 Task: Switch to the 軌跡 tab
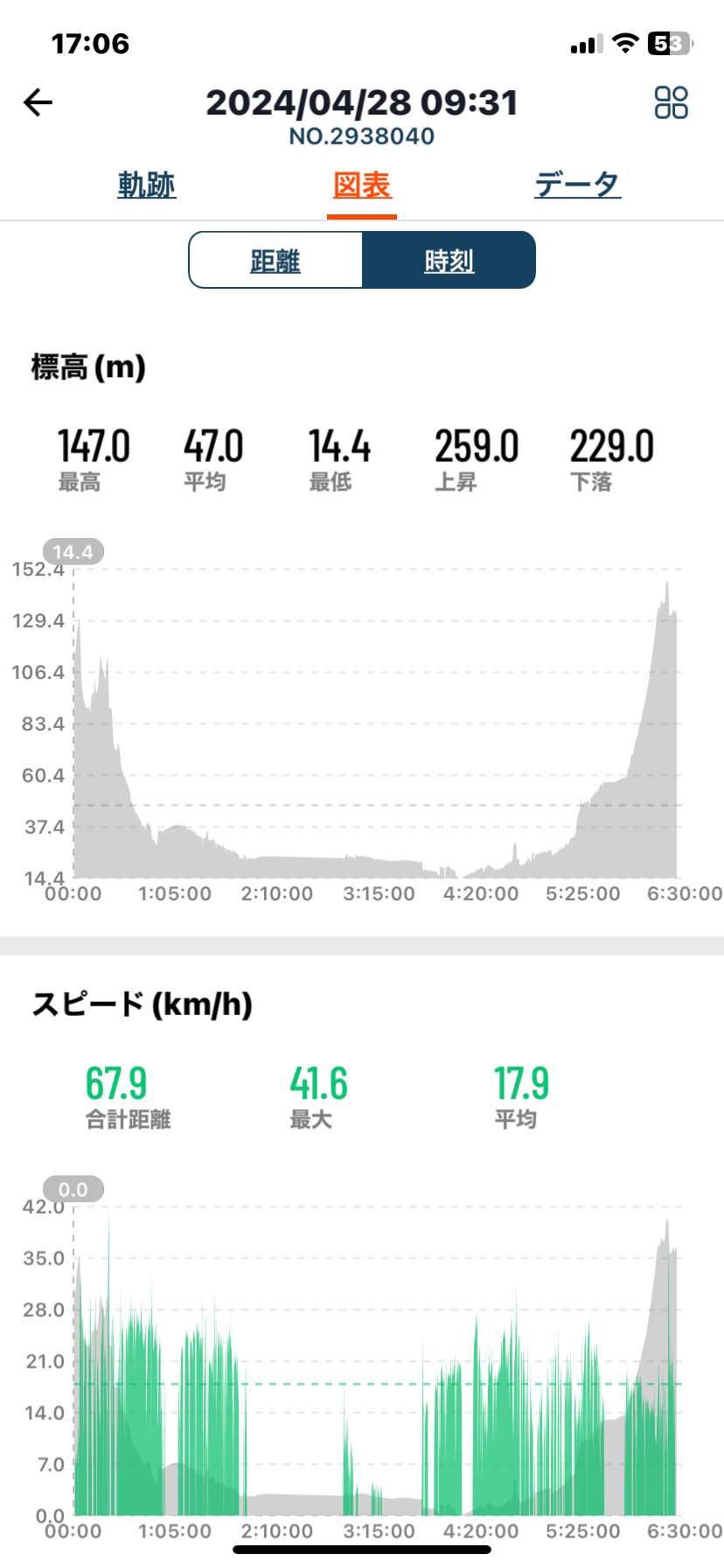coord(147,185)
